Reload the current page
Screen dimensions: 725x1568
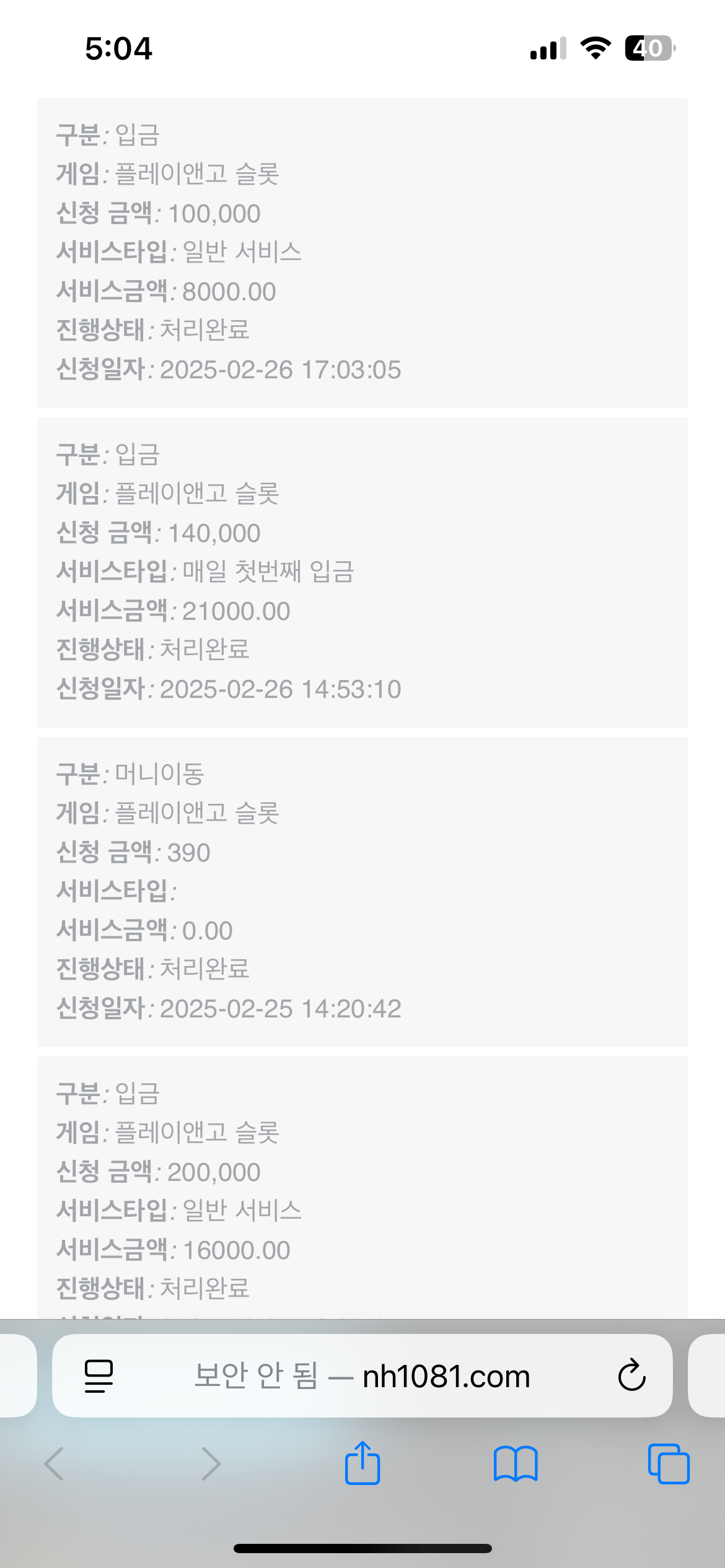[x=631, y=1376]
